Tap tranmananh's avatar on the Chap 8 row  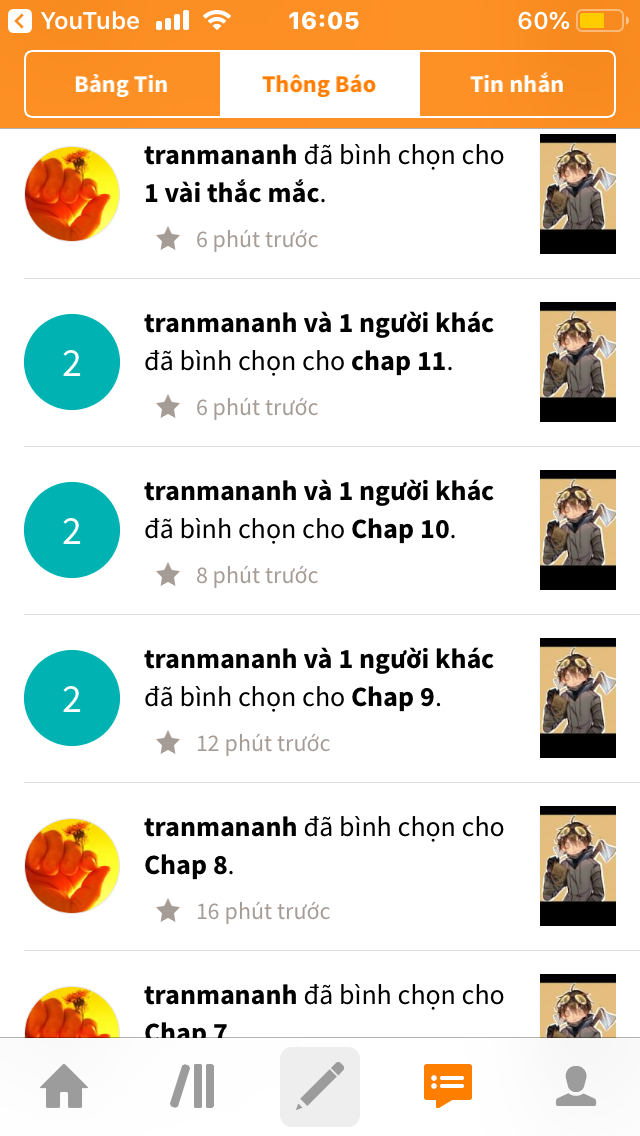click(72, 866)
